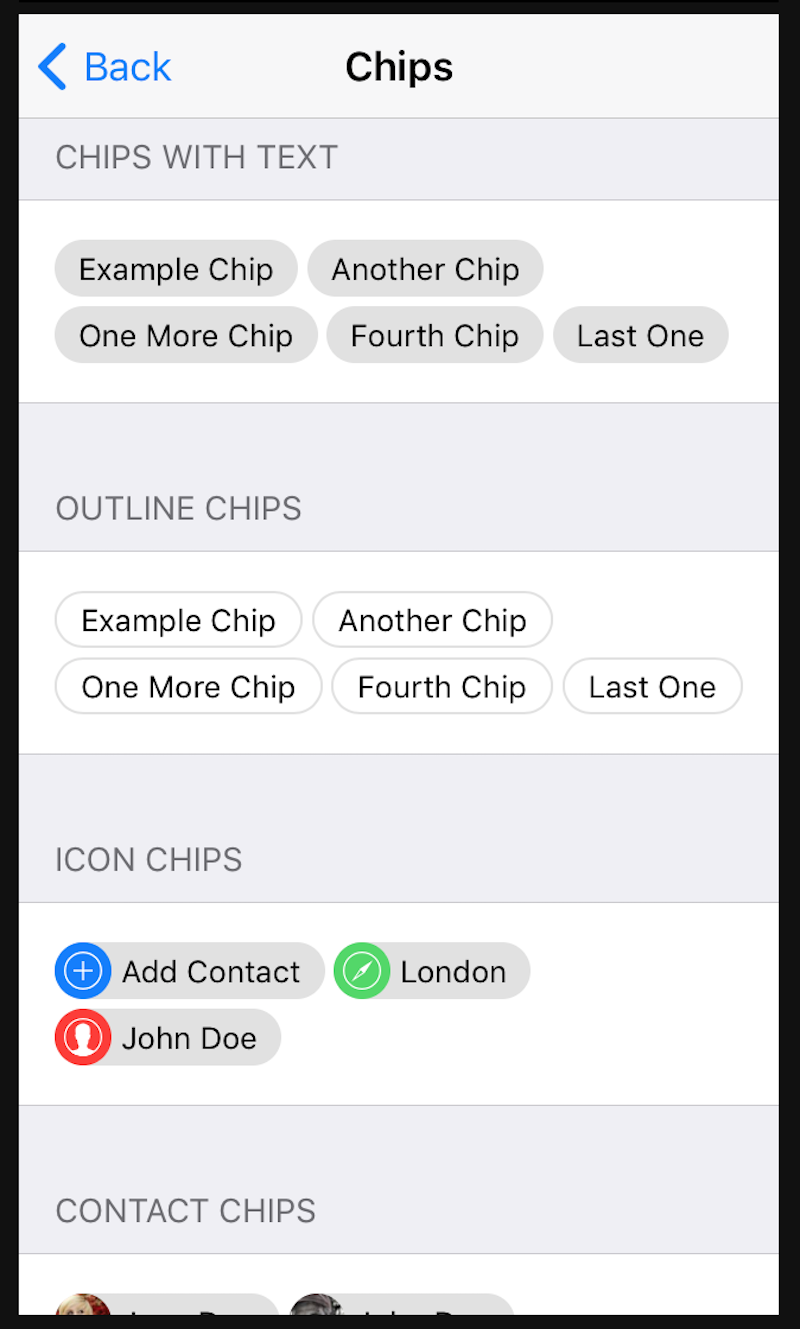
Task: Tap the Add Contact chip
Action: click(190, 971)
